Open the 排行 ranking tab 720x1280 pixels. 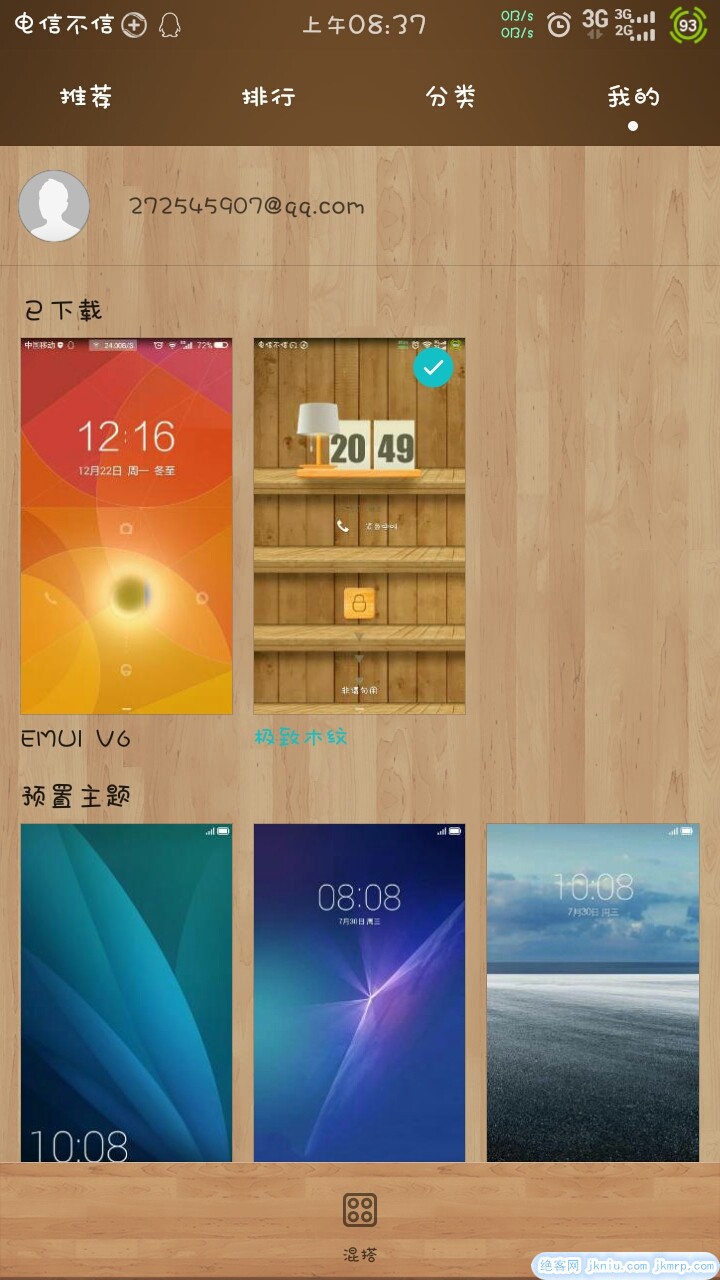click(268, 97)
